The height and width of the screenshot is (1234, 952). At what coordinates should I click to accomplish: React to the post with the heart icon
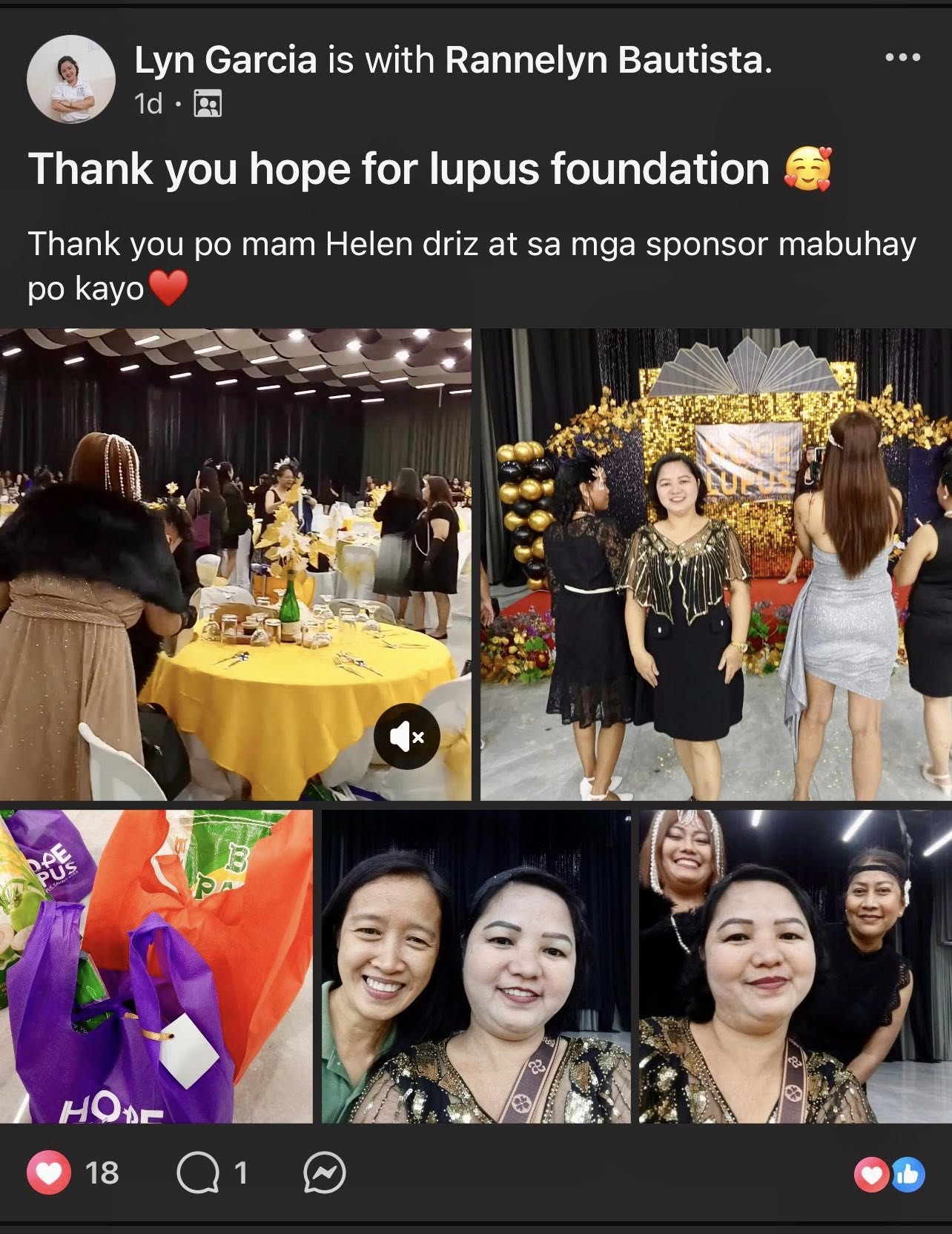49,1172
